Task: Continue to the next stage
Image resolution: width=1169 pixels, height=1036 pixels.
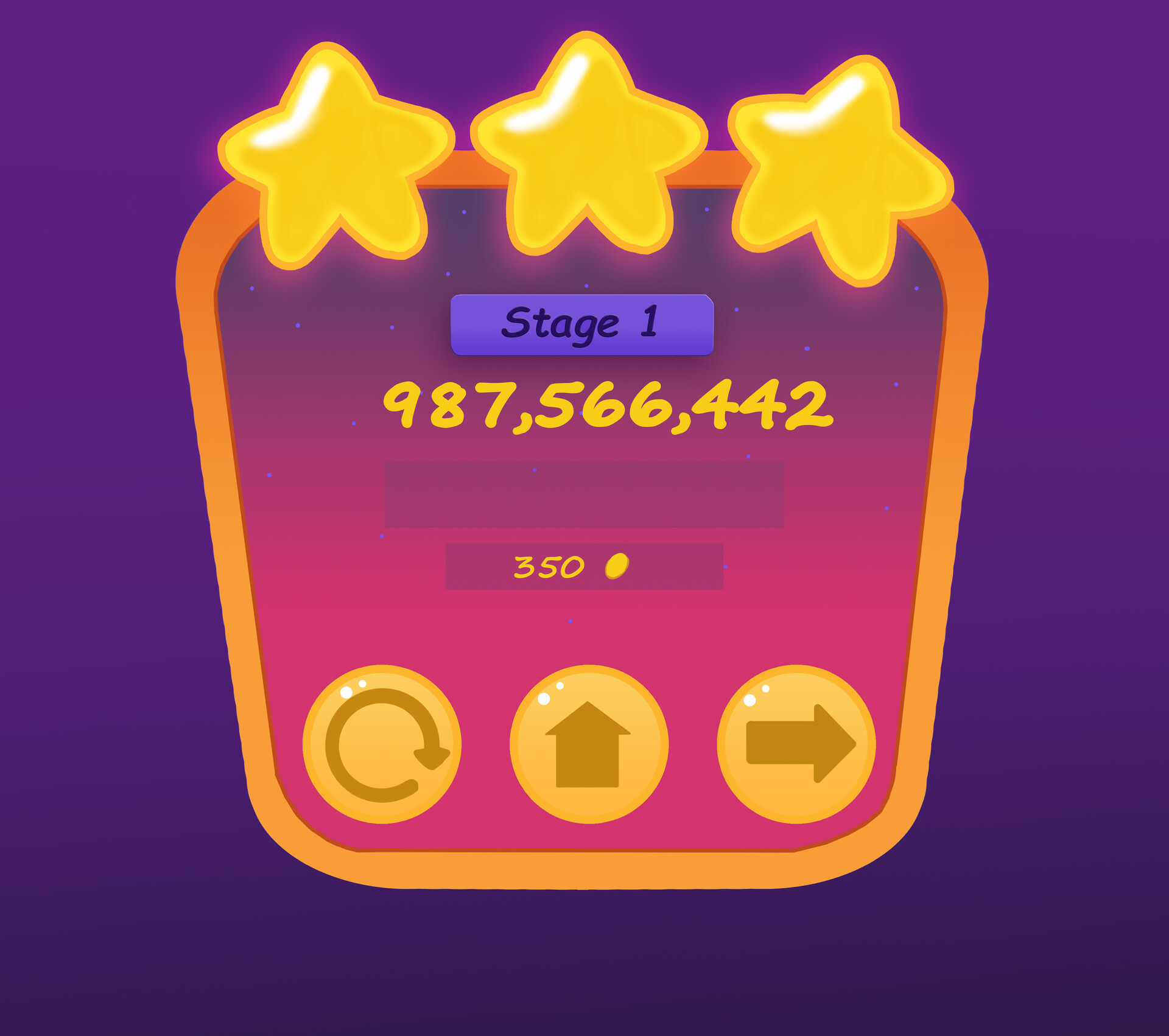Action: (796, 744)
